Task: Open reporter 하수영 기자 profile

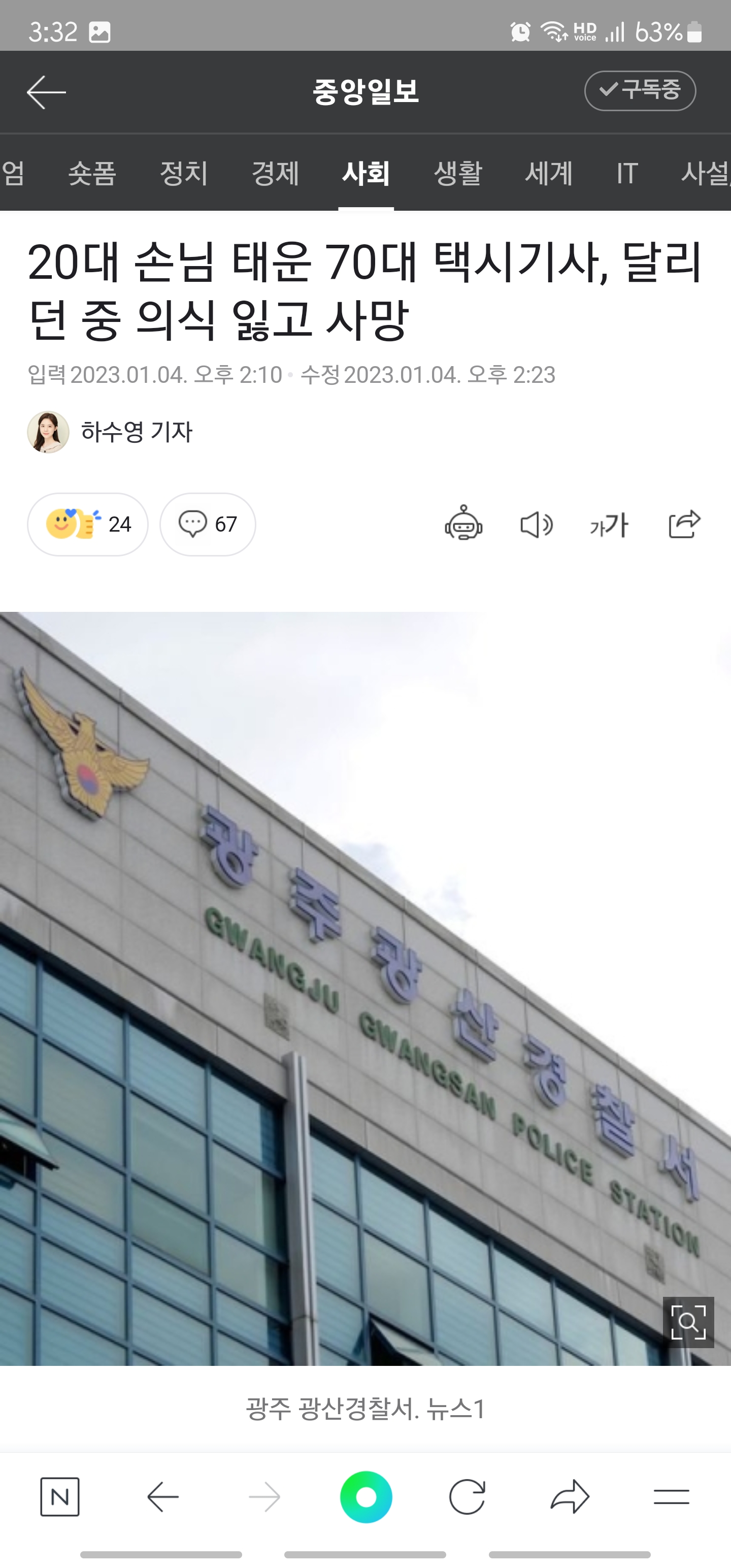Action: 110,432
